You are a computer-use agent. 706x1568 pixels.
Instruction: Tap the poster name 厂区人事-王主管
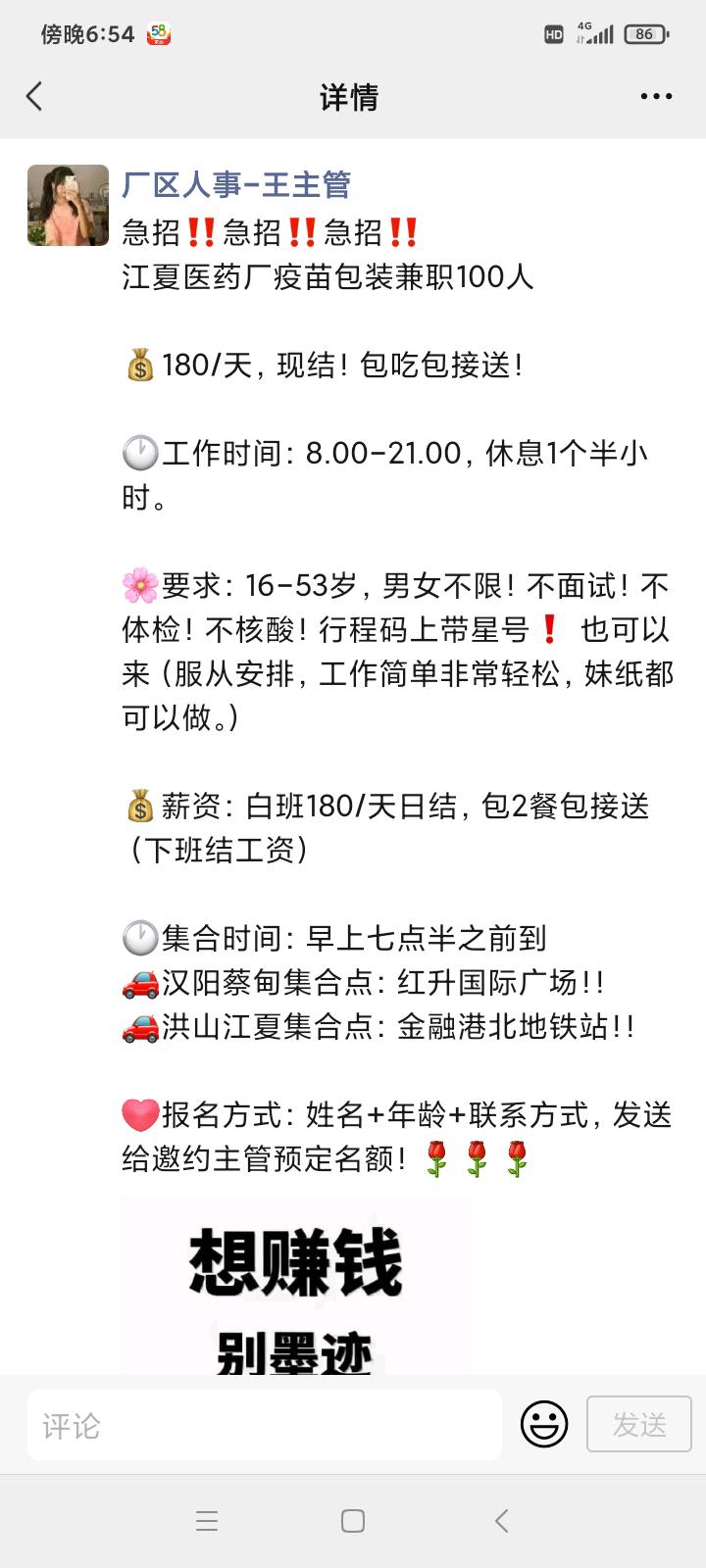pos(236,183)
